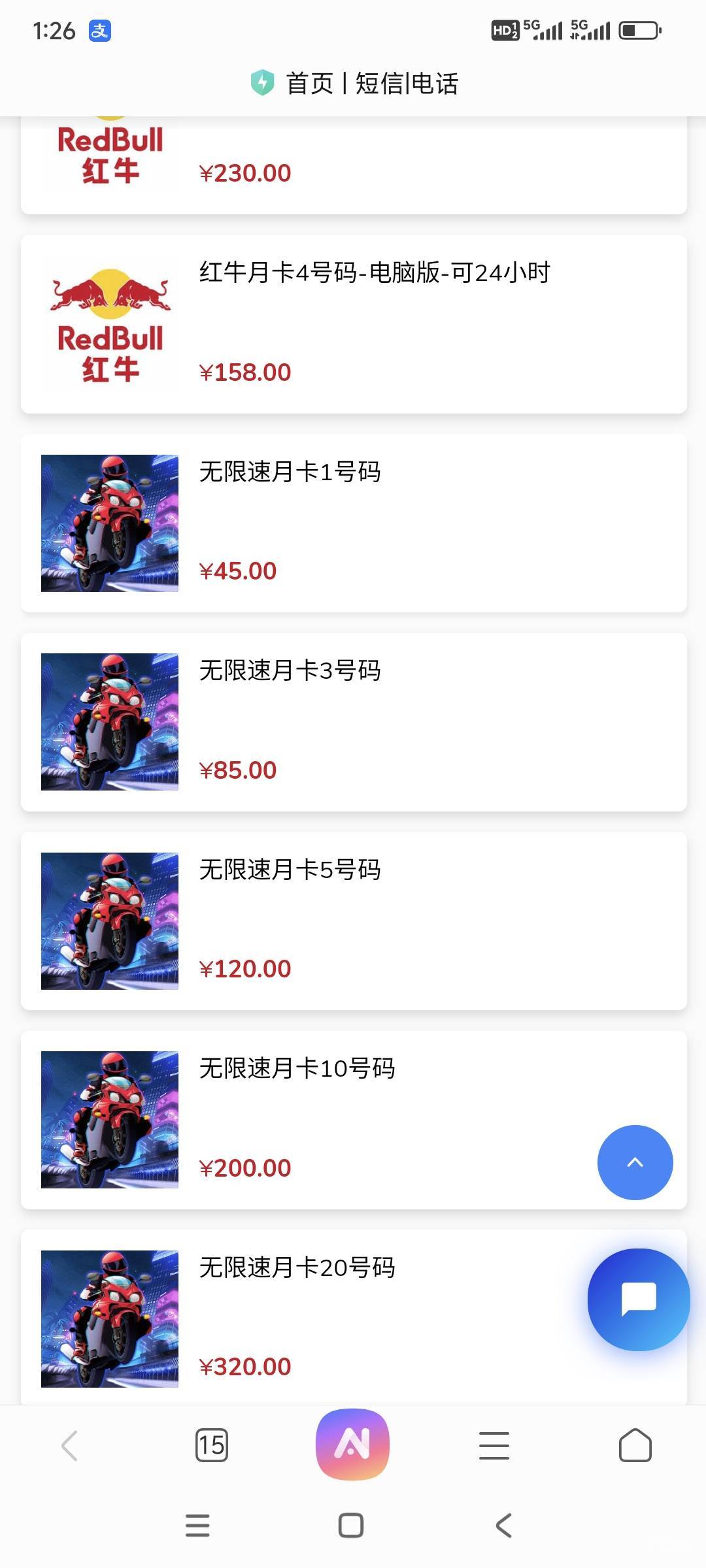Open the browser tabs switcher showing 15
The width and height of the screenshot is (706, 1568).
coord(211,1445)
